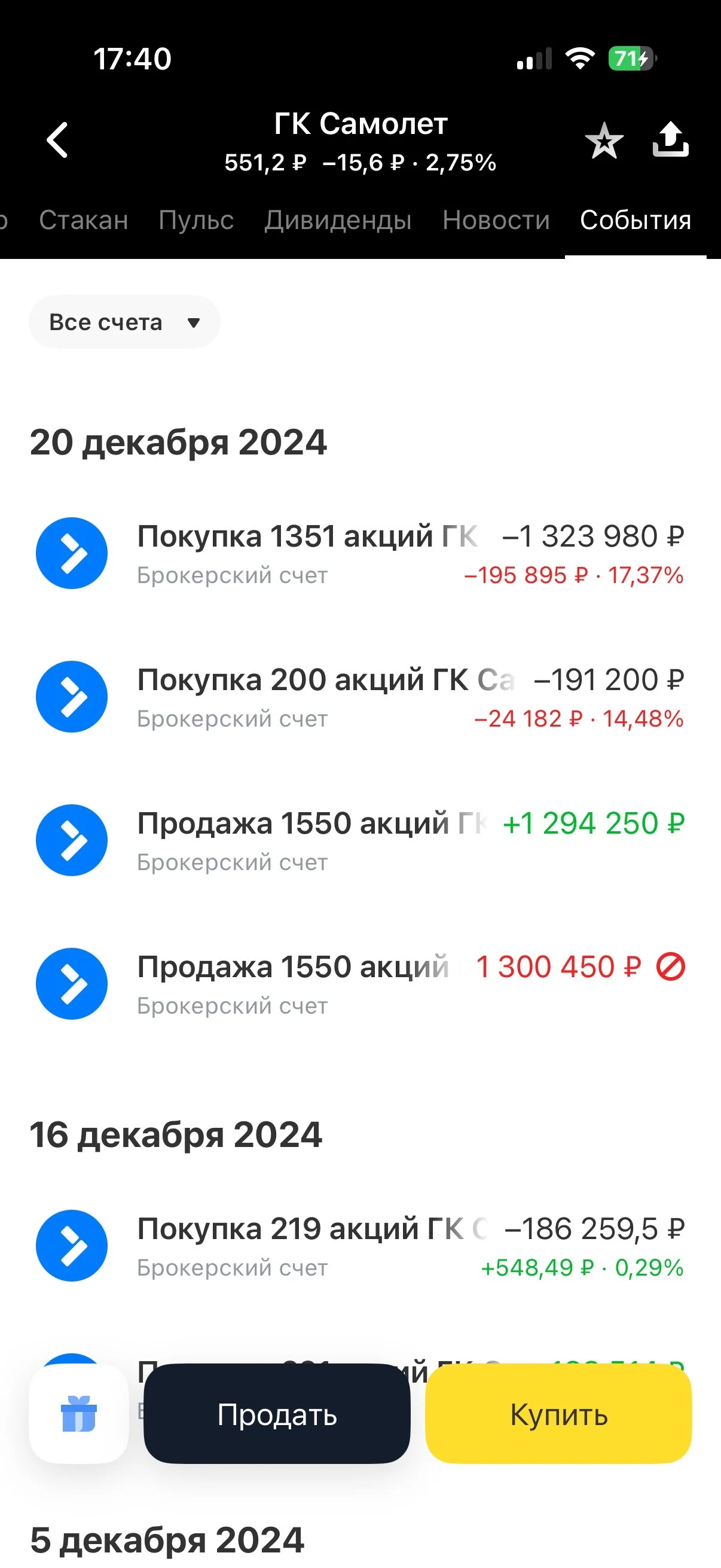Open the Дивиденды tab
721x1568 pixels.
point(338,220)
